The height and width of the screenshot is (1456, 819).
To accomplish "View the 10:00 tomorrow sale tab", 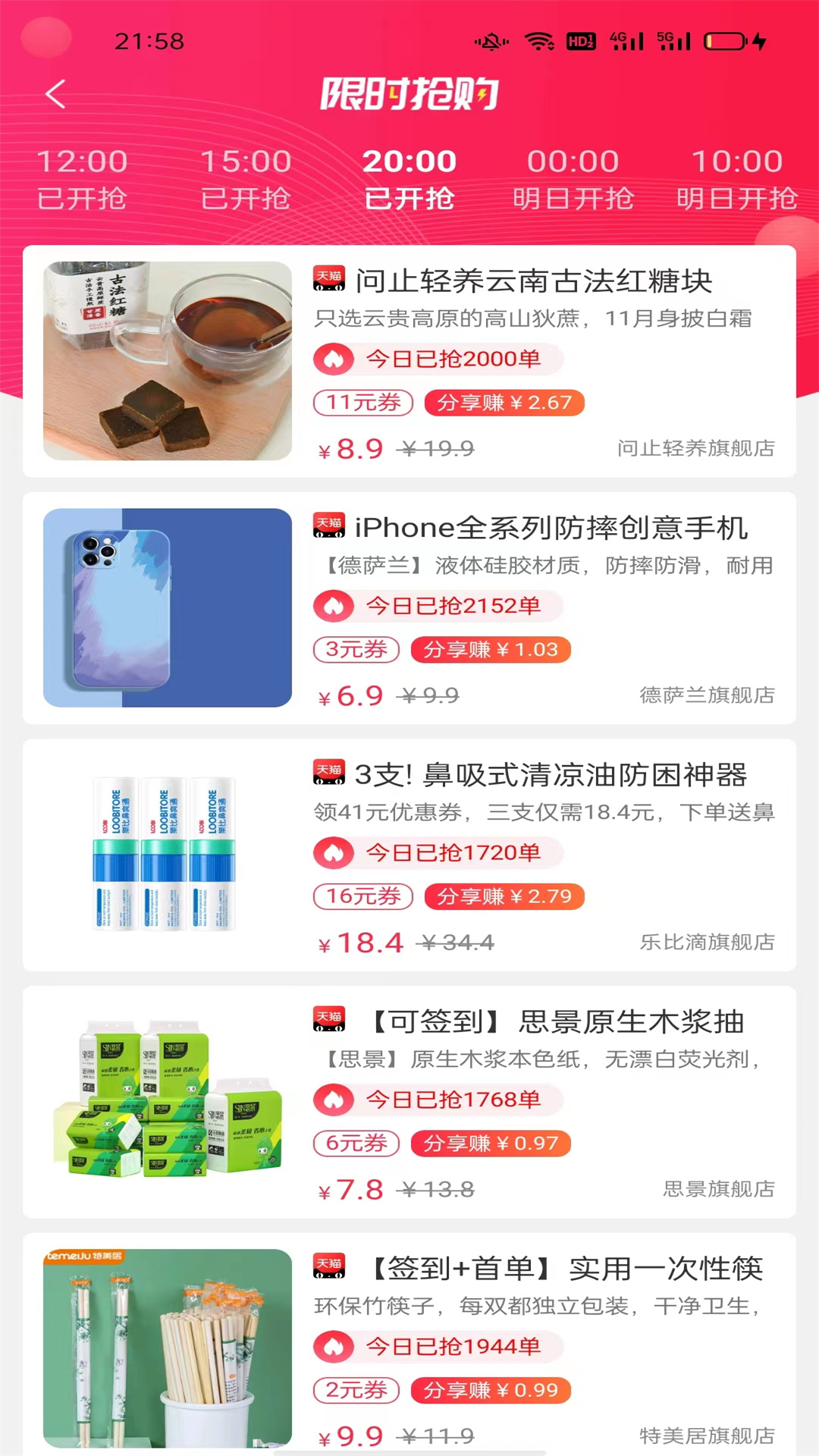I will (737, 180).
